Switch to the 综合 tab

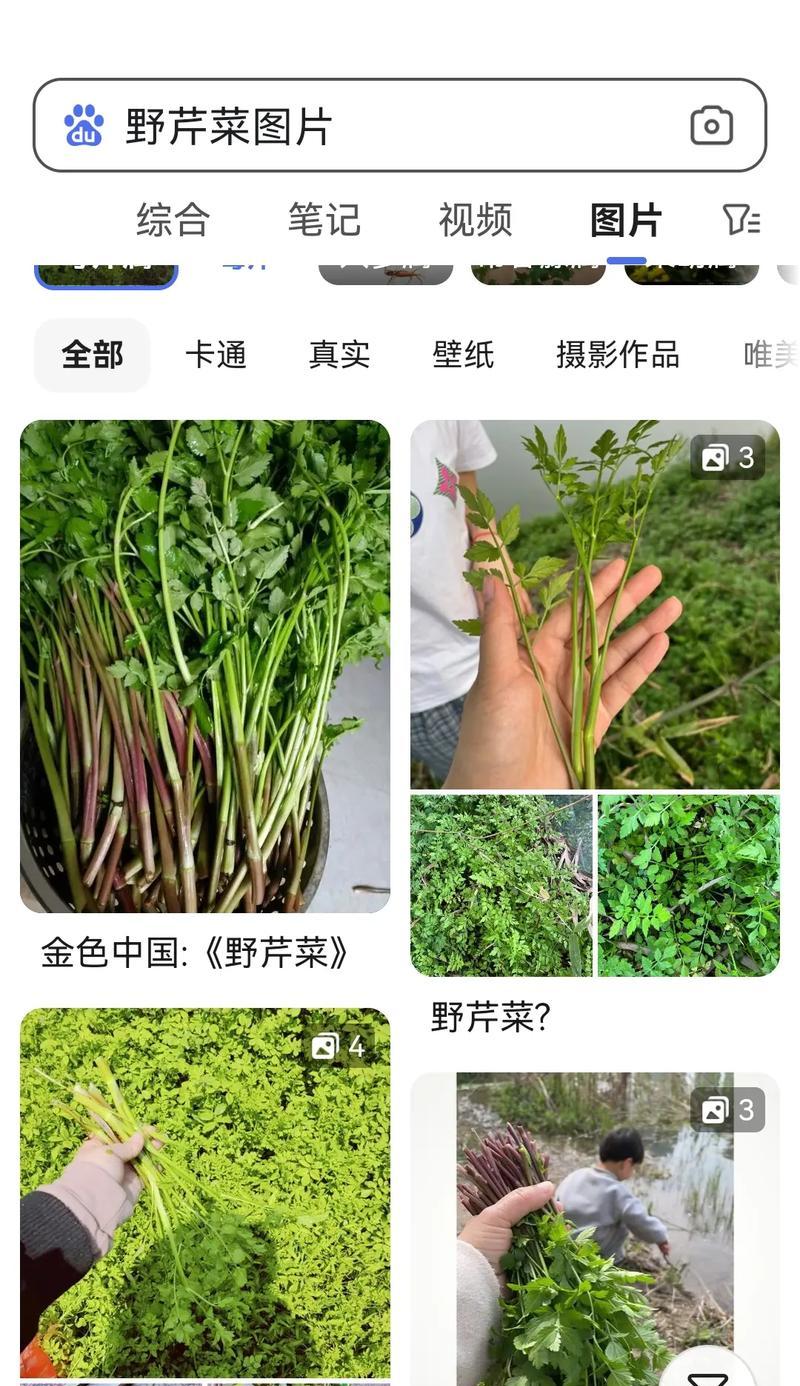(x=173, y=220)
